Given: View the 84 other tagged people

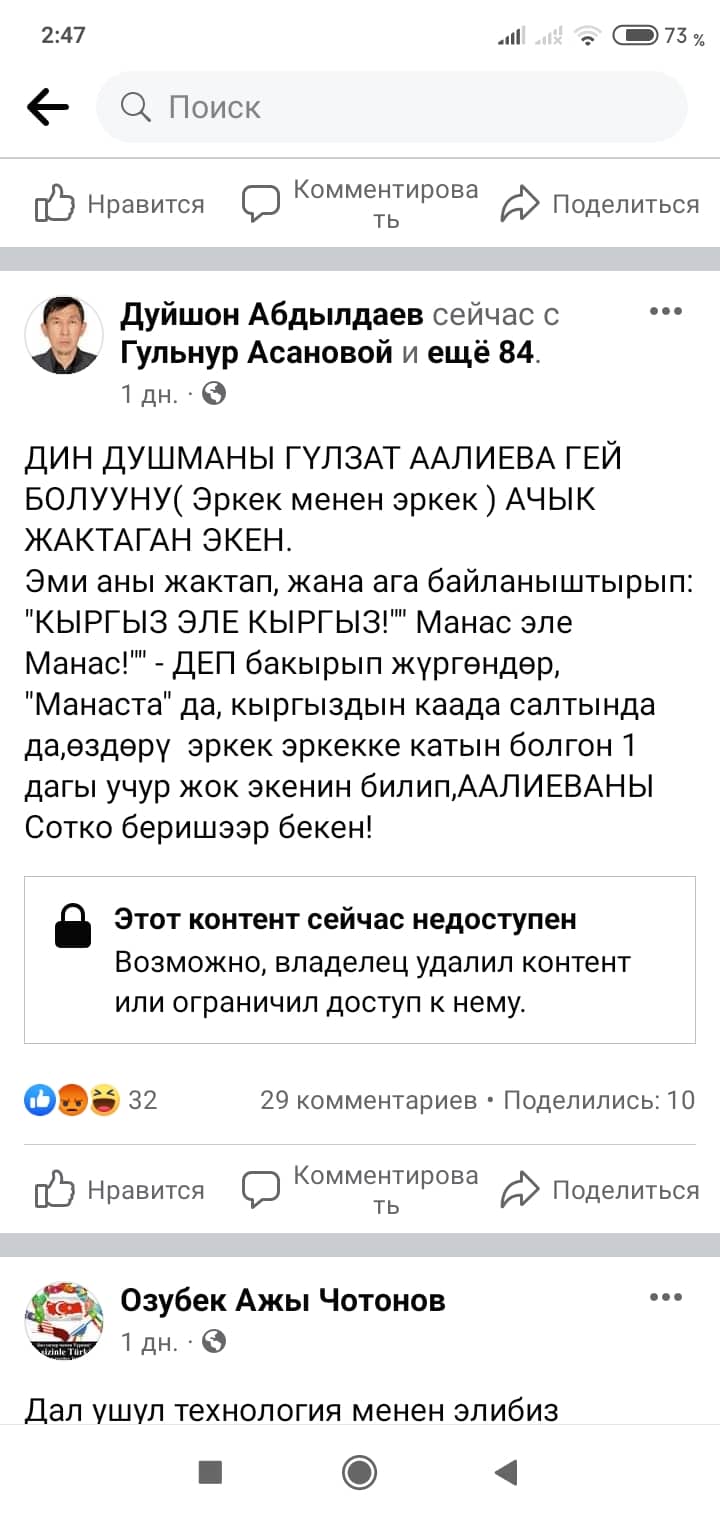Looking at the screenshot, I should [x=483, y=352].
